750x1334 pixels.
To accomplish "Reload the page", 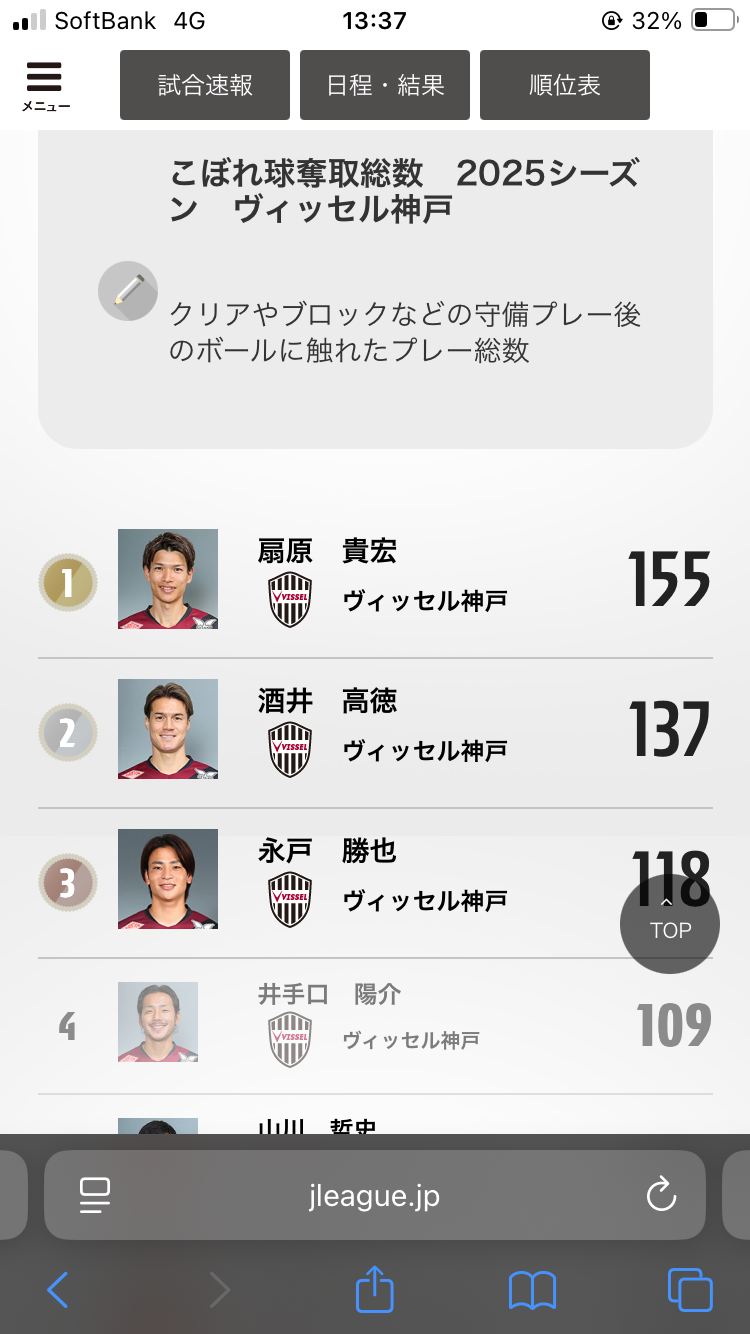I will coord(661,1195).
